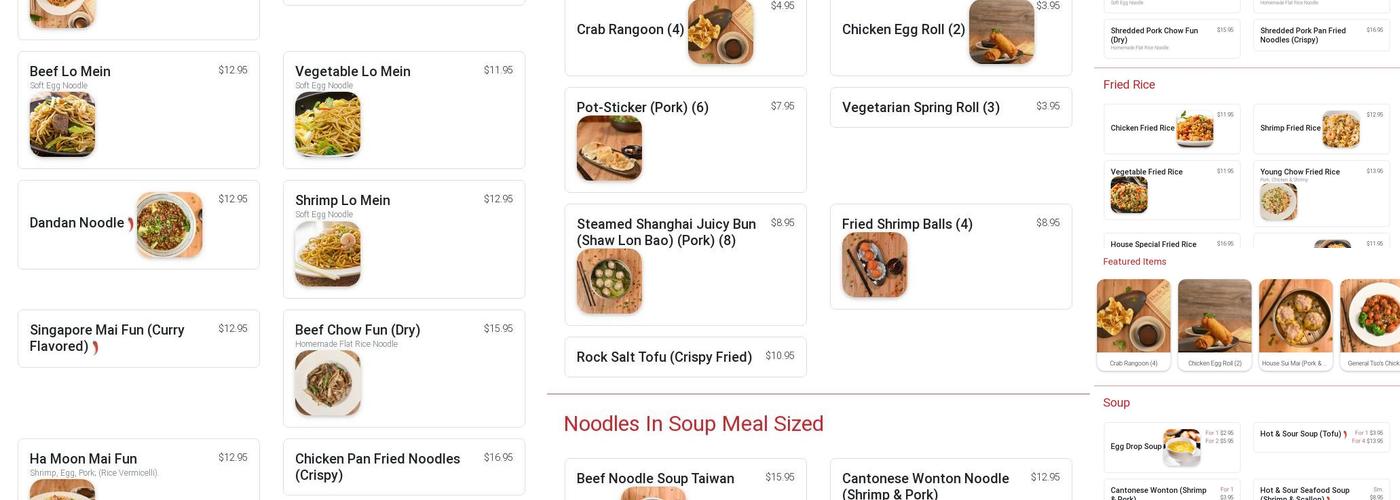Open Chicken Pan Fried Noodles (Crispy)

click(403, 466)
